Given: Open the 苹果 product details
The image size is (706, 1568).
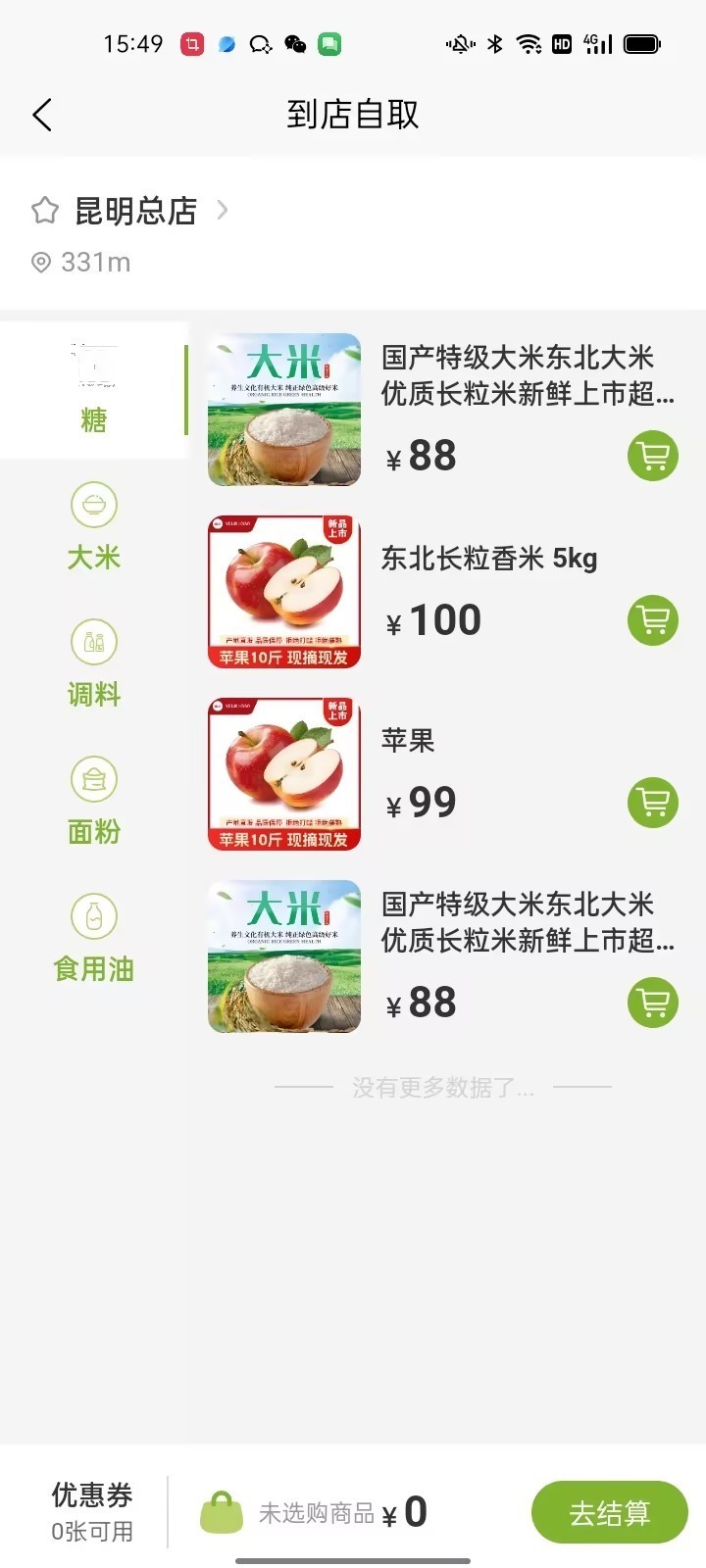Looking at the screenshot, I should point(408,740).
